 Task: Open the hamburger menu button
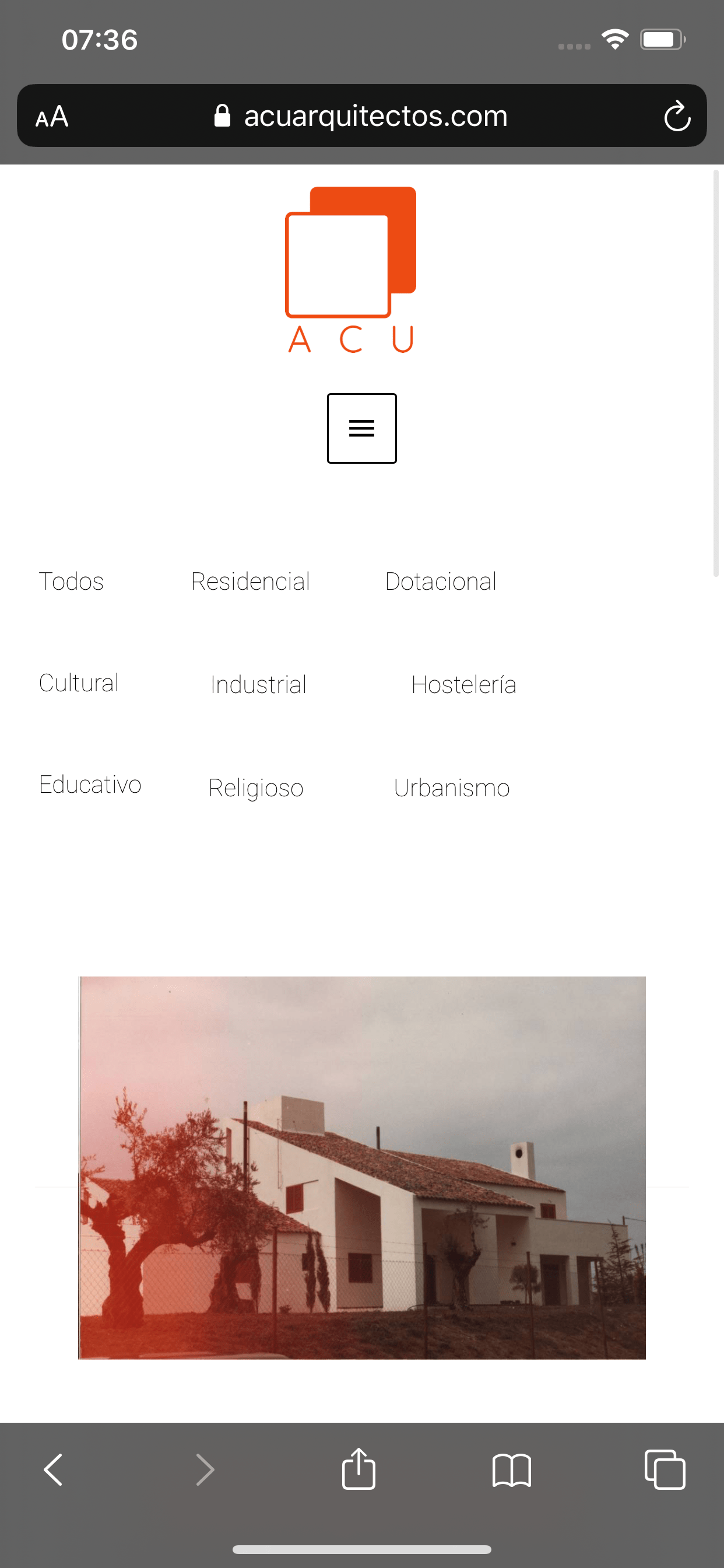click(361, 428)
